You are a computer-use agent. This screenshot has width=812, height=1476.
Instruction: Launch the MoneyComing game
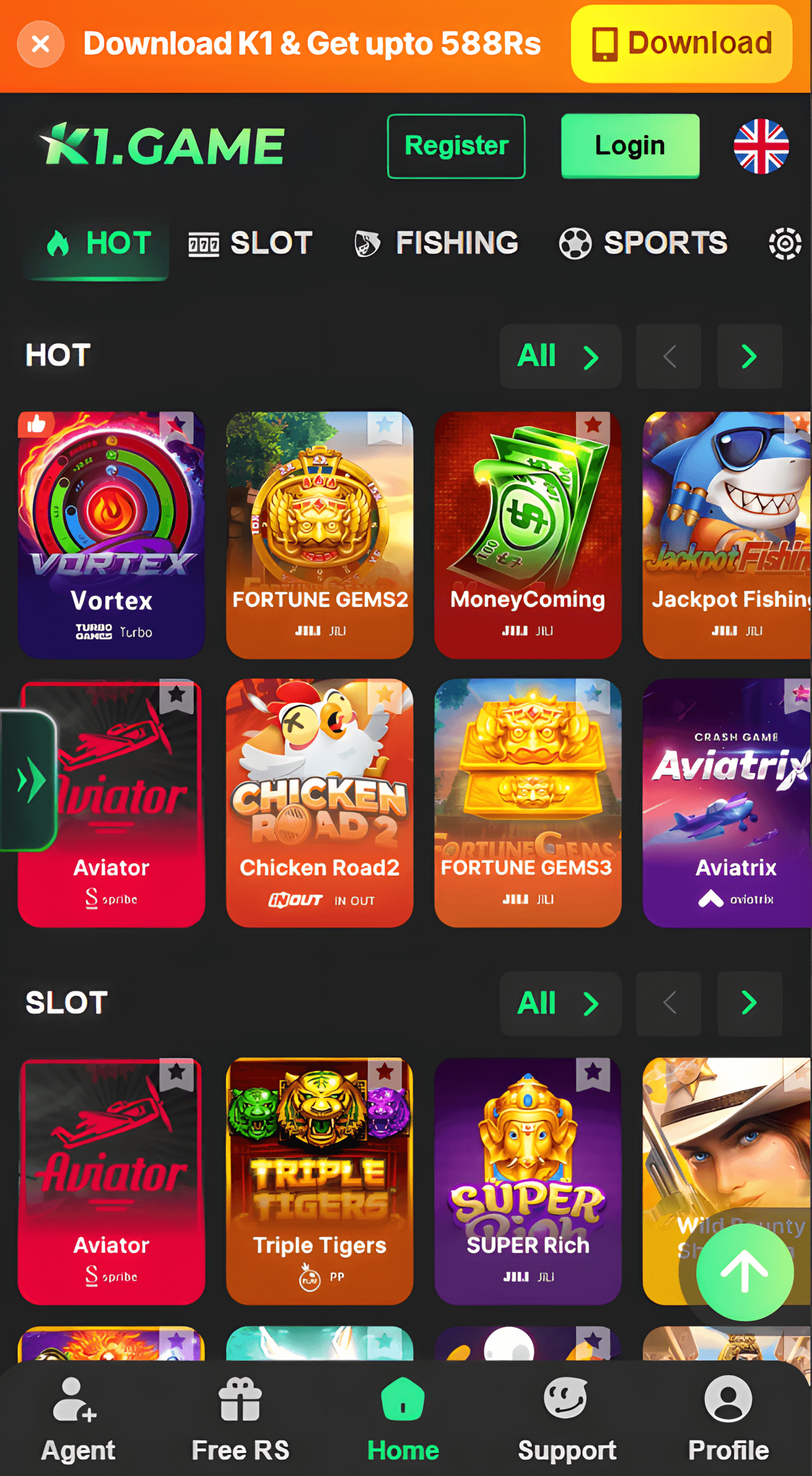(527, 534)
